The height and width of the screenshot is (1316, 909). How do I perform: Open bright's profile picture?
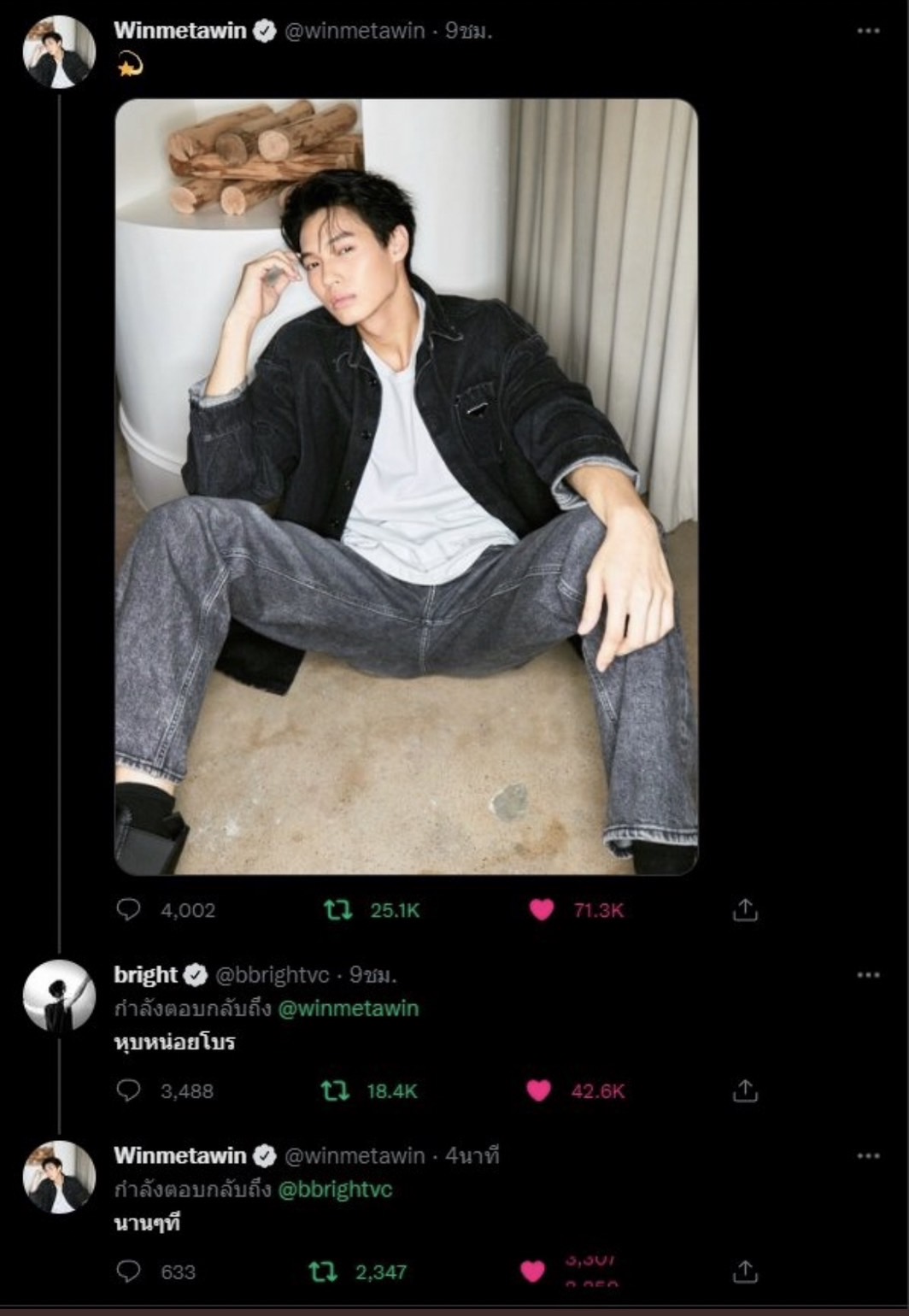tap(59, 996)
